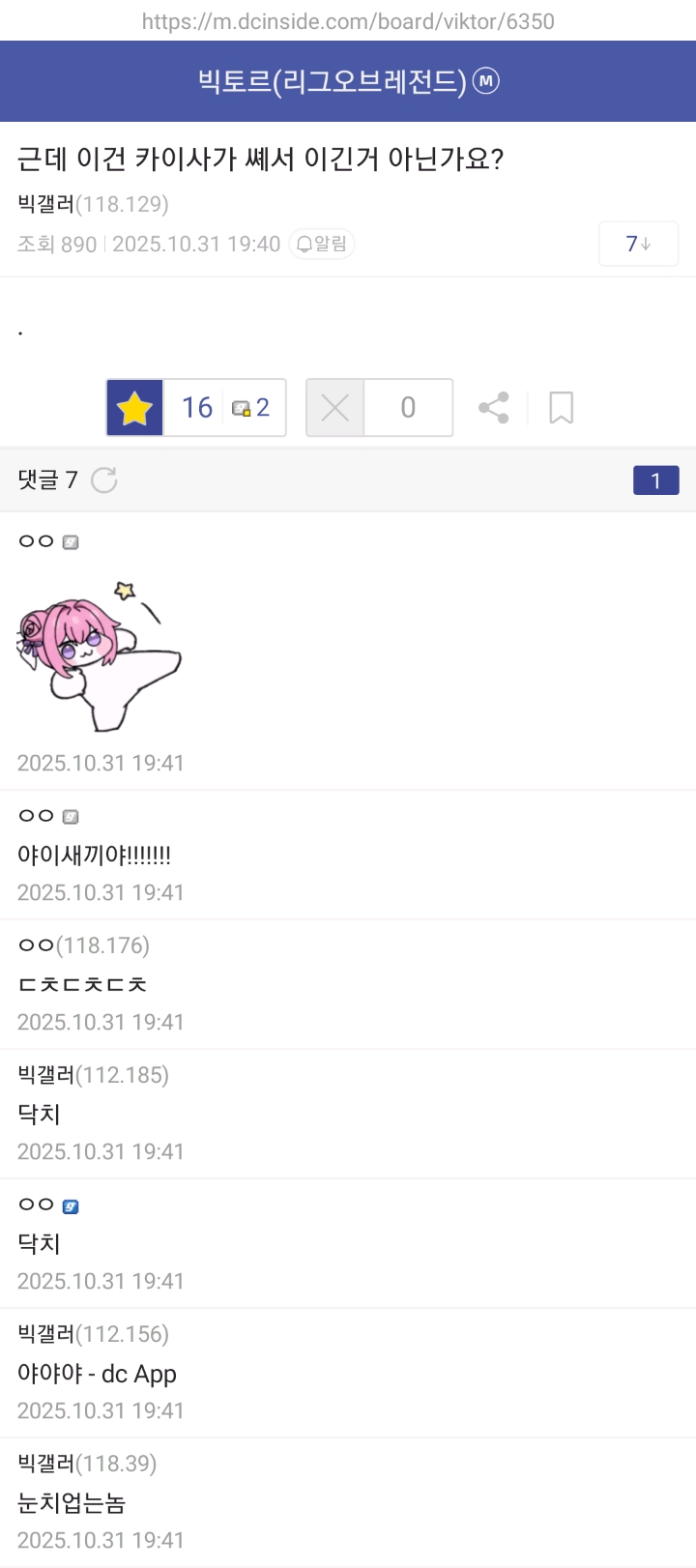Bookmark this post
Screen dimensions: 696x1568
tap(561, 408)
